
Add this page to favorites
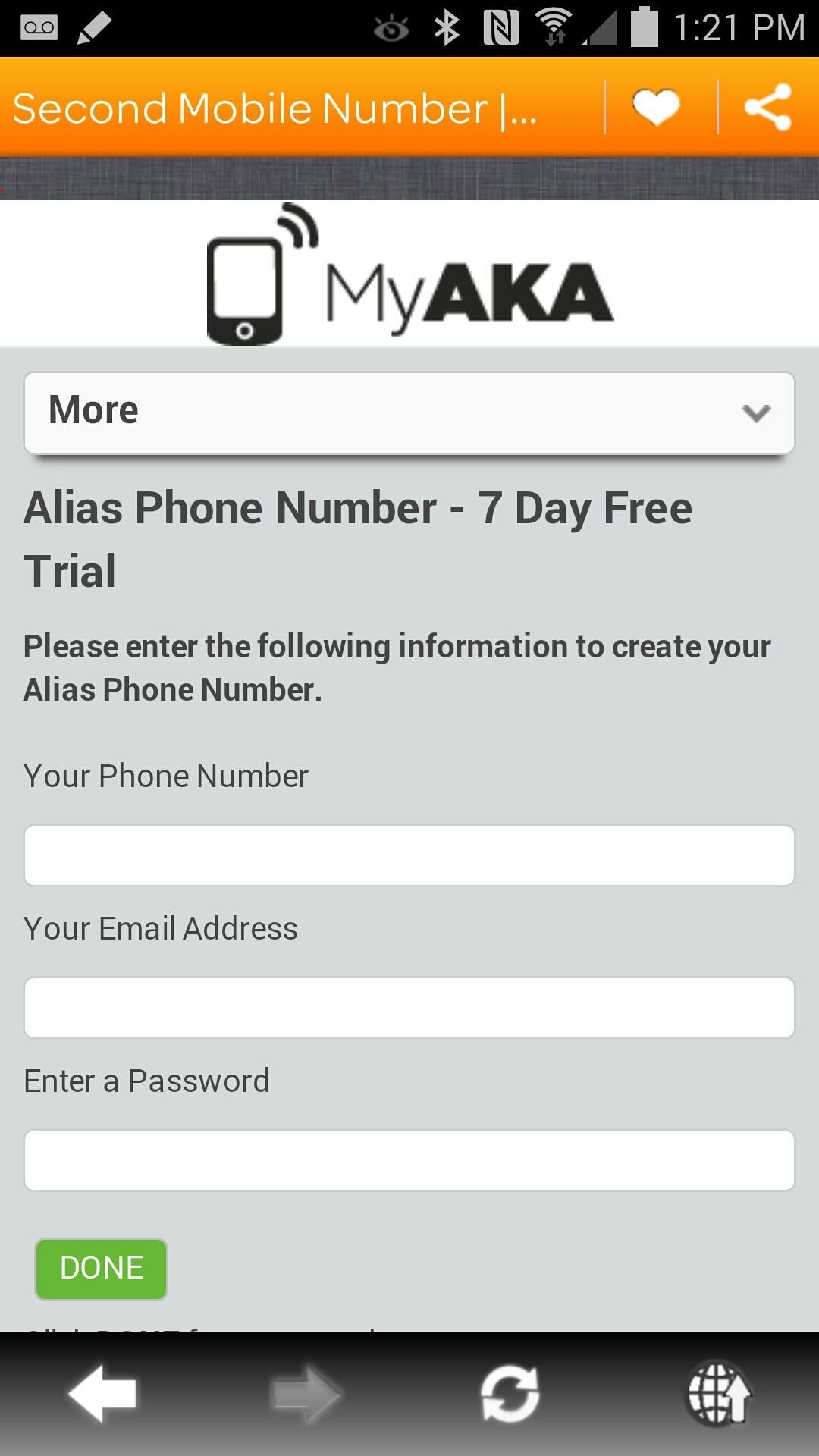pyautogui.click(x=656, y=107)
